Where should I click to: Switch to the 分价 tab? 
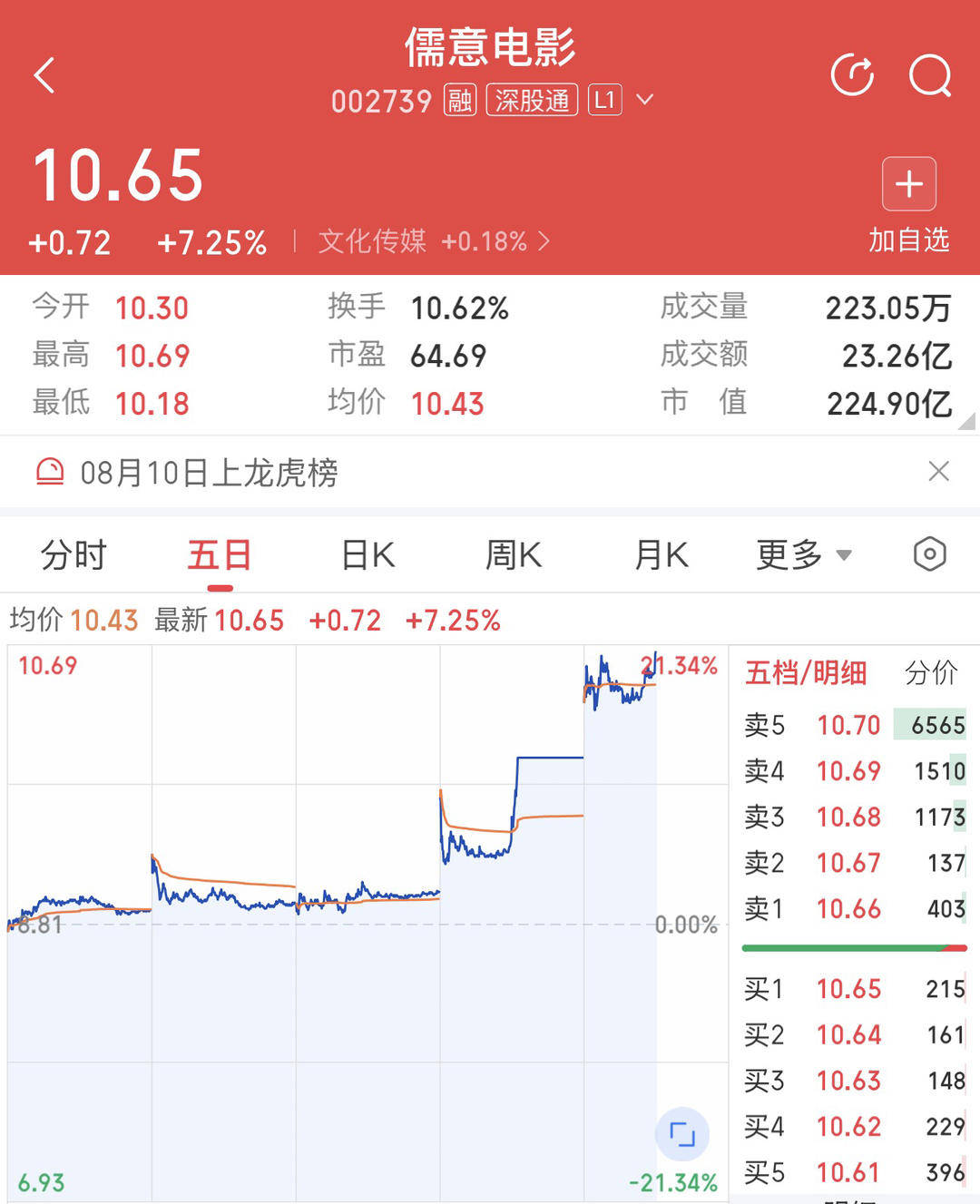tap(931, 672)
